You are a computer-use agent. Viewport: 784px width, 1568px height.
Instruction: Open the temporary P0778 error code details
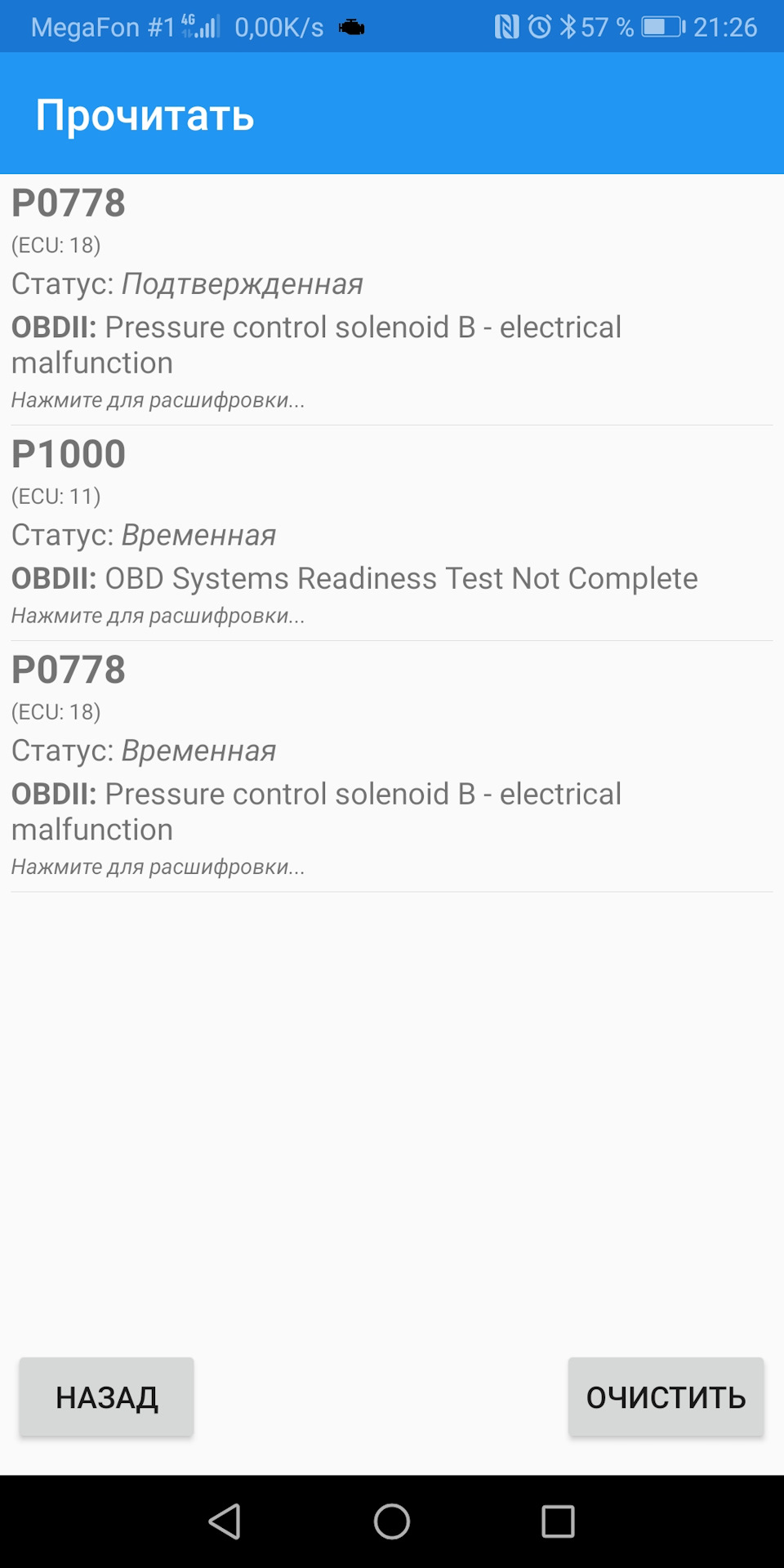(x=392, y=766)
